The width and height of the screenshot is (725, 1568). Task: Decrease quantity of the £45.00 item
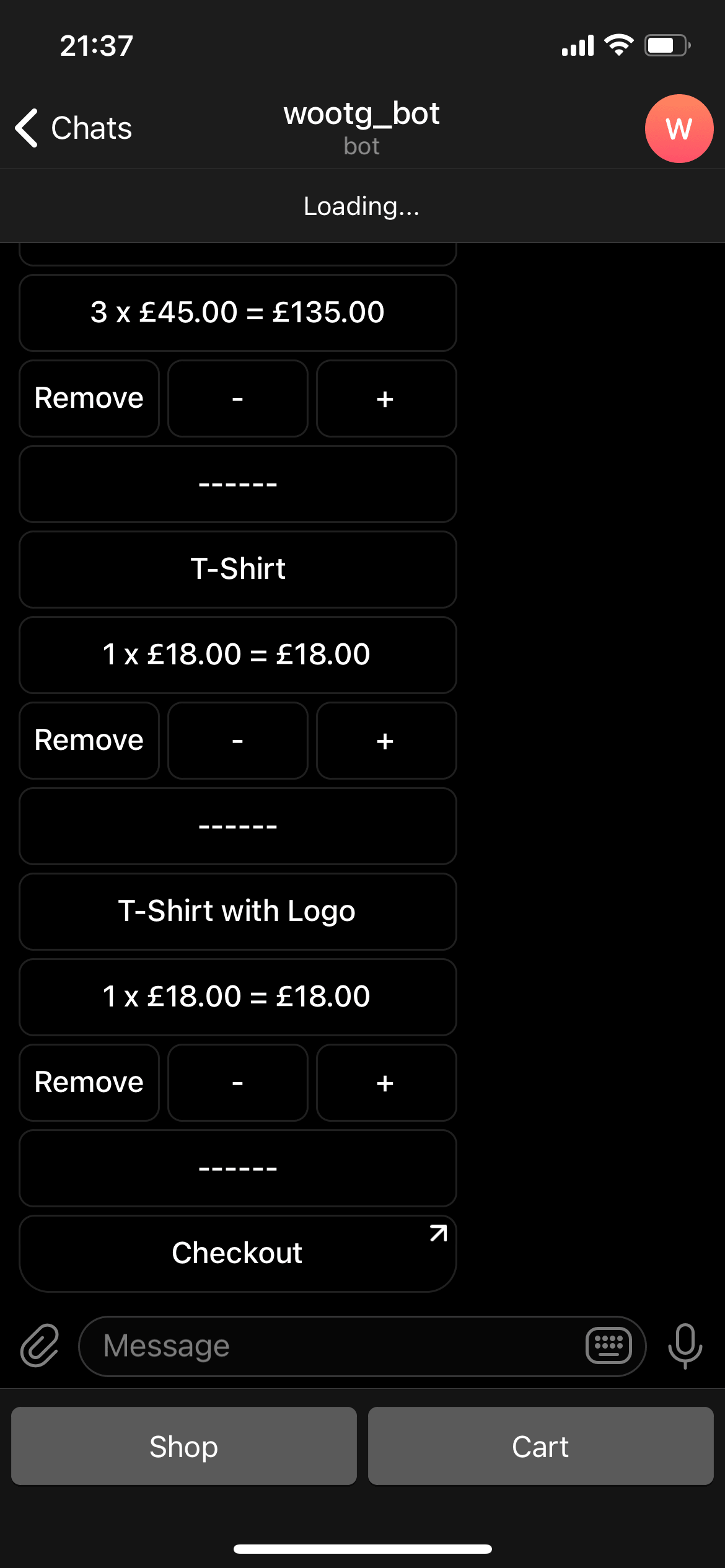[237, 399]
